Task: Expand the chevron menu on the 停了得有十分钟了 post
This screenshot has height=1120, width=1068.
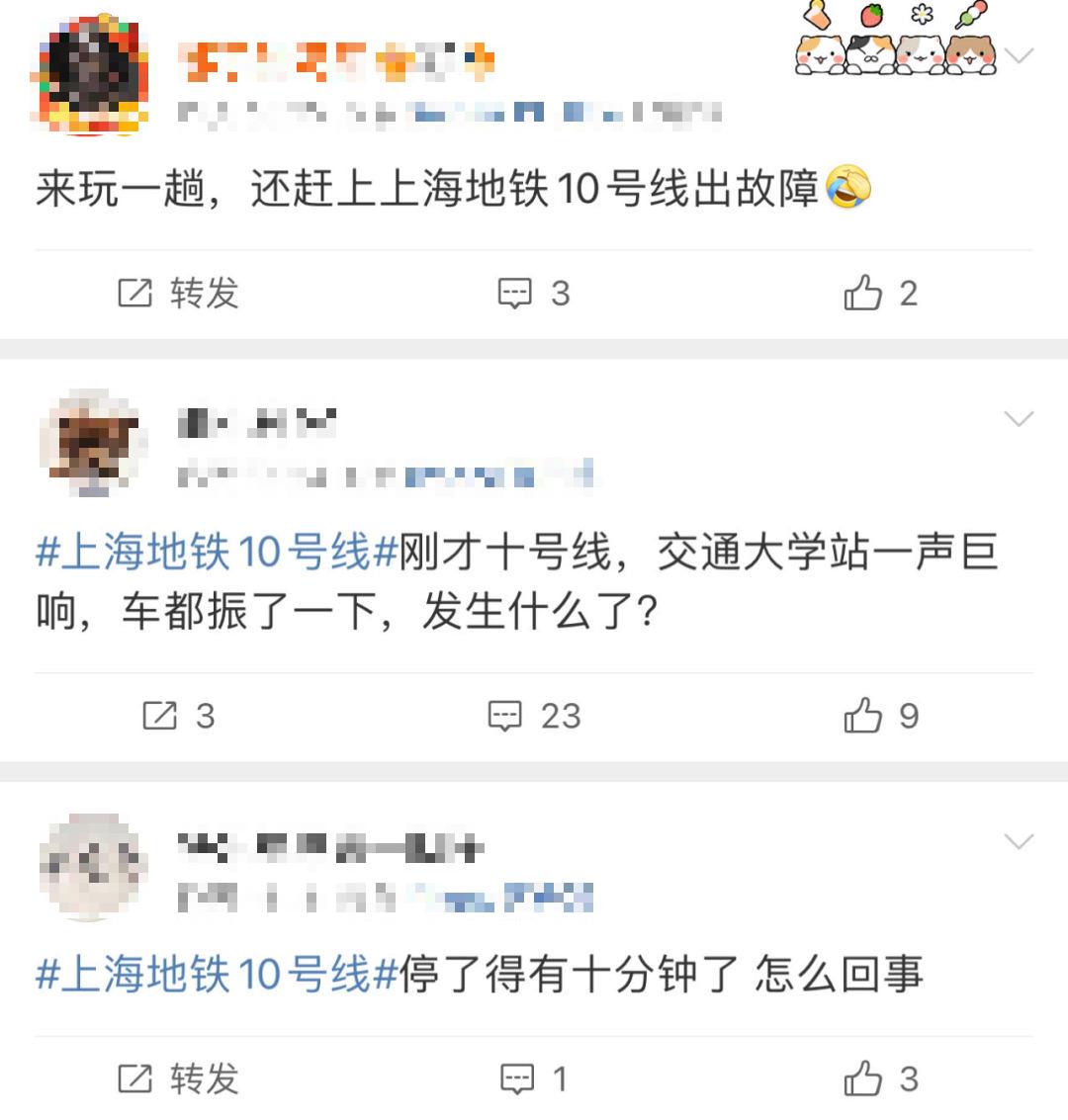Action: pos(1019,841)
